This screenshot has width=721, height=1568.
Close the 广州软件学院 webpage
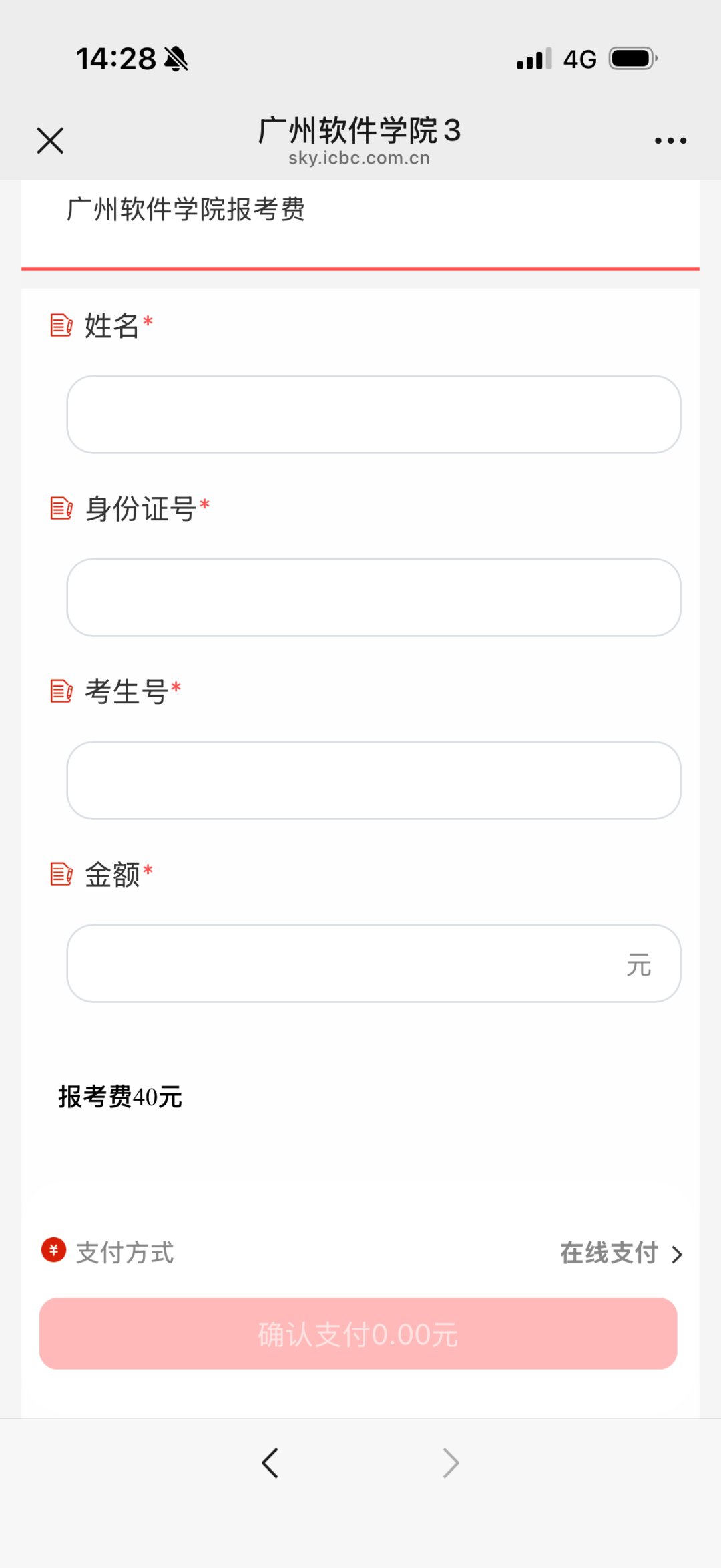[x=50, y=141]
